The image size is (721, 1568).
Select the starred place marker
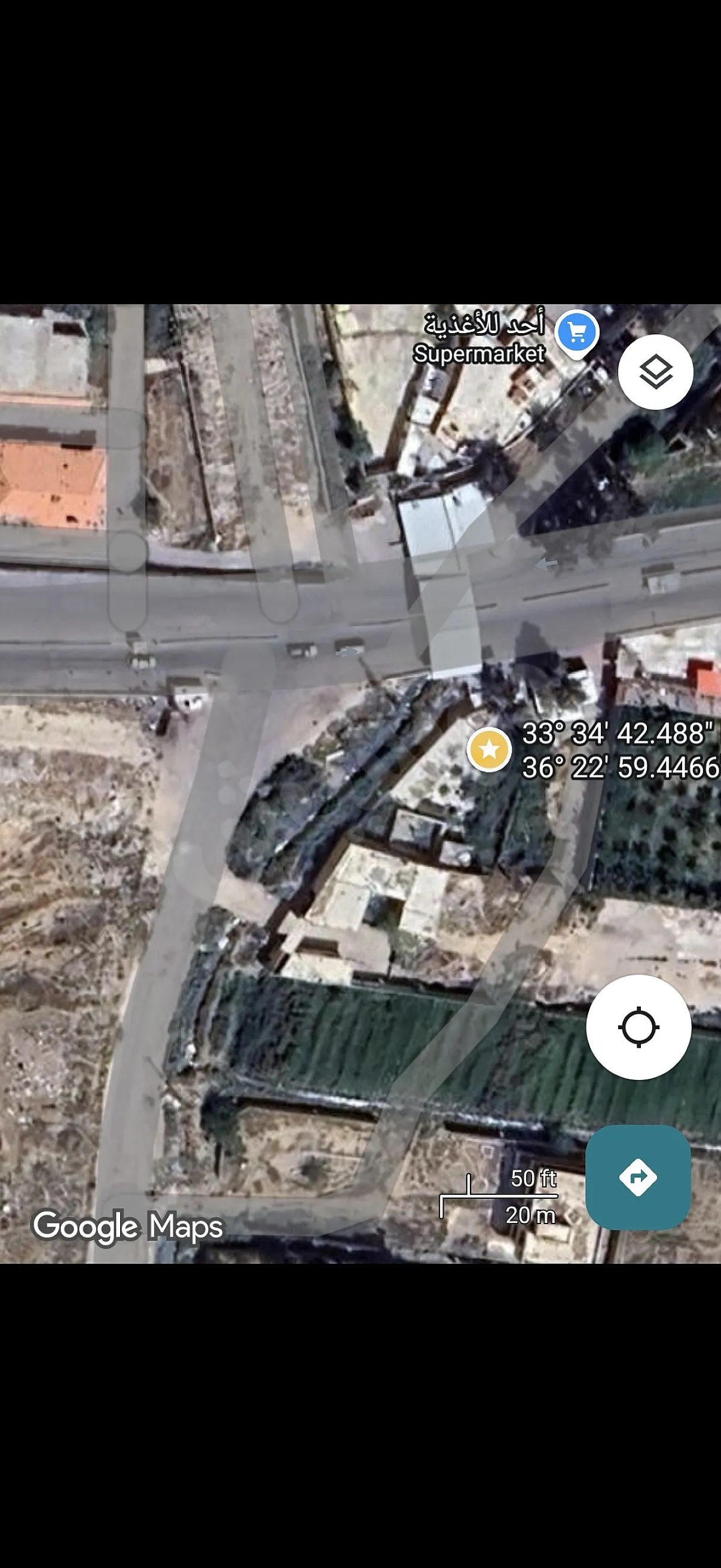tap(489, 749)
